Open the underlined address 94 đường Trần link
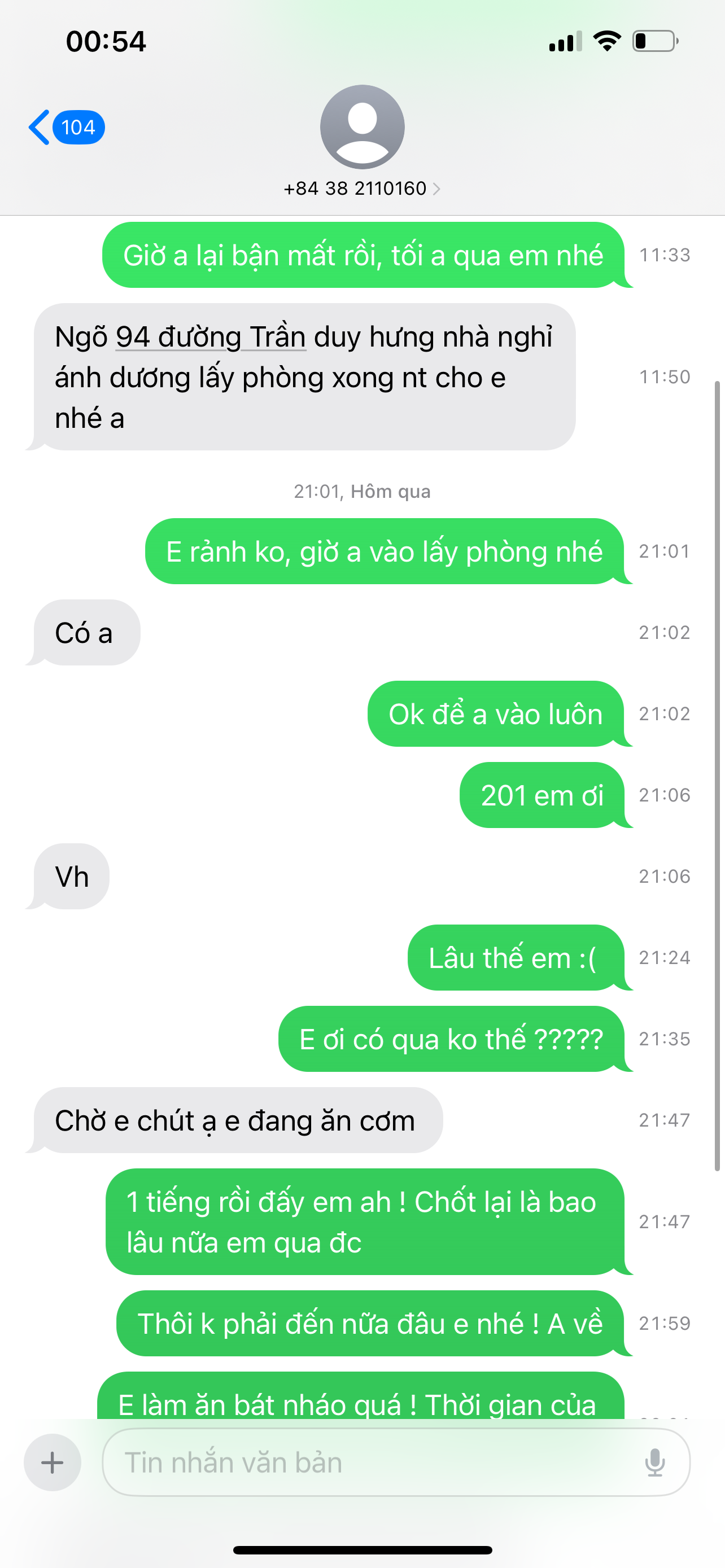Image resolution: width=725 pixels, height=1568 pixels. 211,337
